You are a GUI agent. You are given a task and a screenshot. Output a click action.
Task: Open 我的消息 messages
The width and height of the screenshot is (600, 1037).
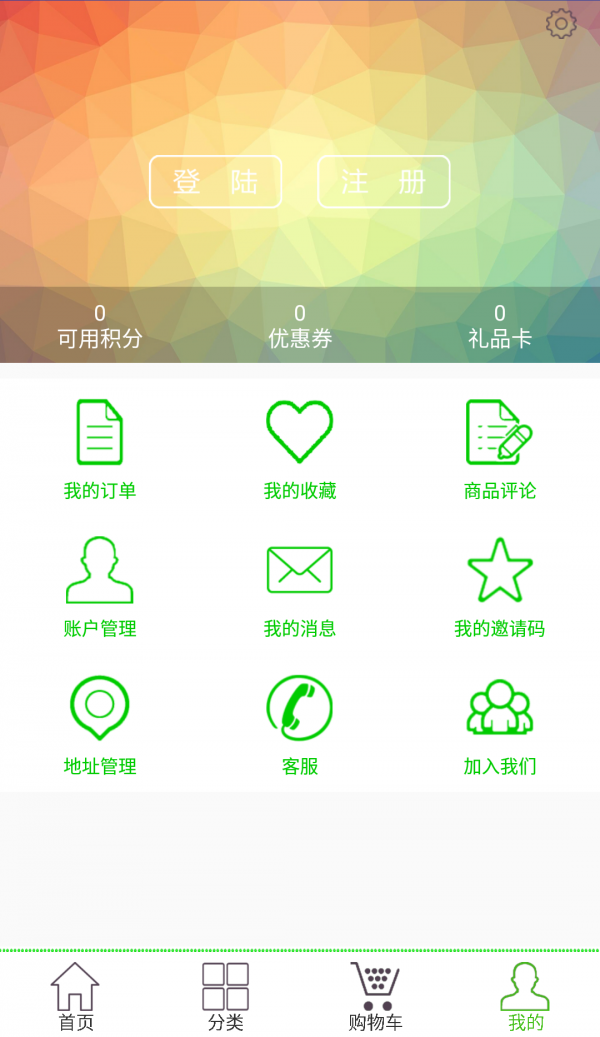300,586
